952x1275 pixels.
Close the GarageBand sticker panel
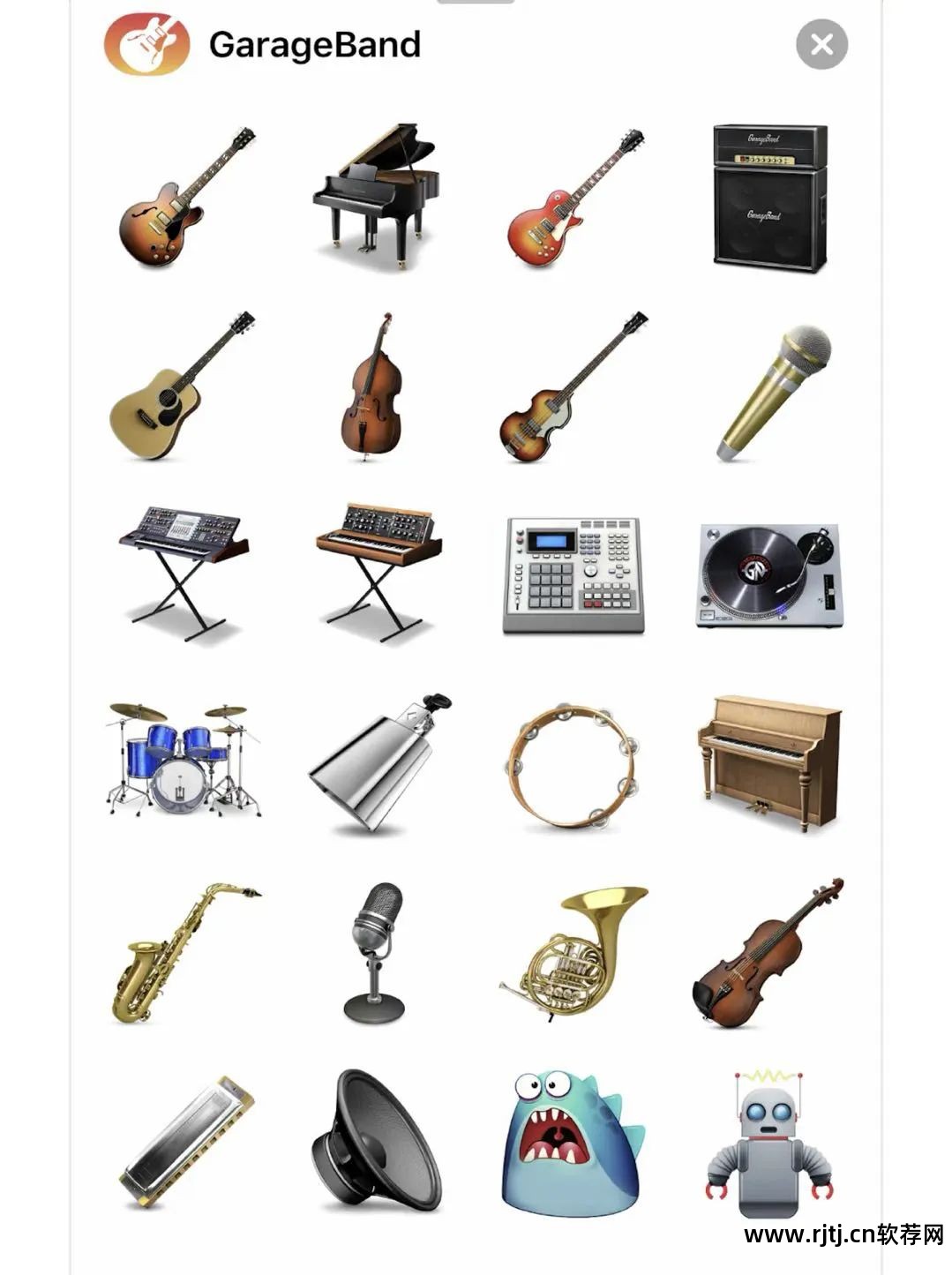pyautogui.click(x=821, y=44)
